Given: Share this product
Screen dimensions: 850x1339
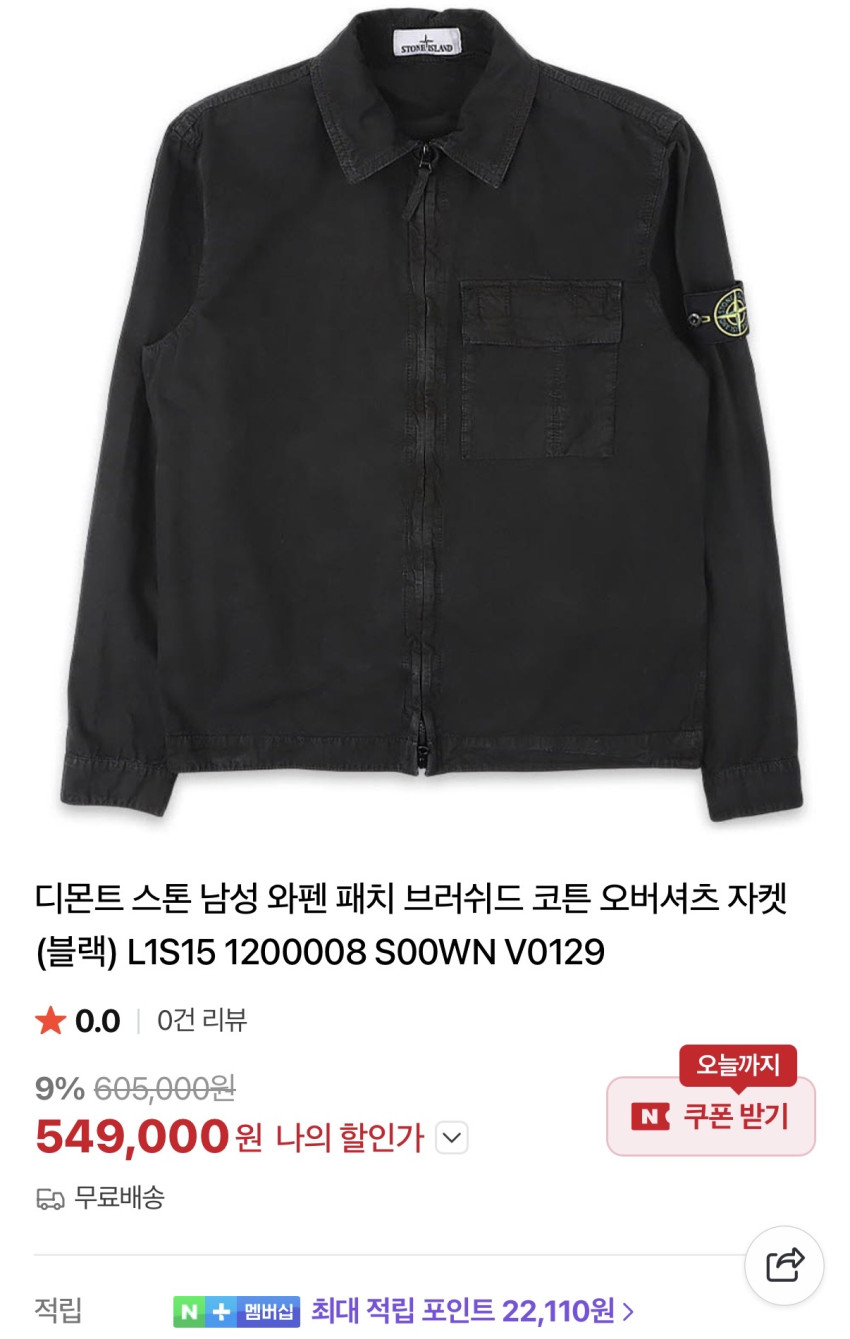Looking at the screenshot, I should pos(785,1265).
